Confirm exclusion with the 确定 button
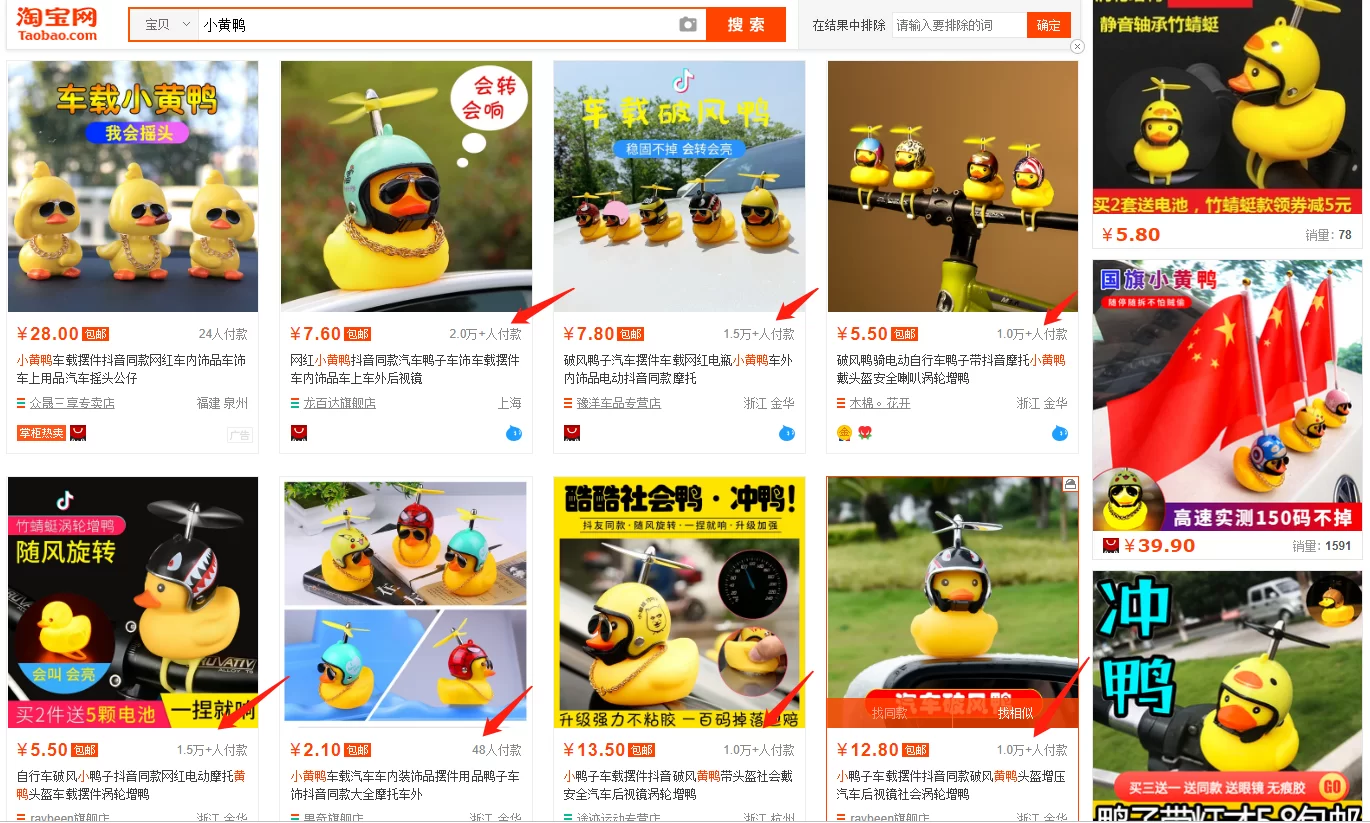1370x823 pixels. [1048, 25]
